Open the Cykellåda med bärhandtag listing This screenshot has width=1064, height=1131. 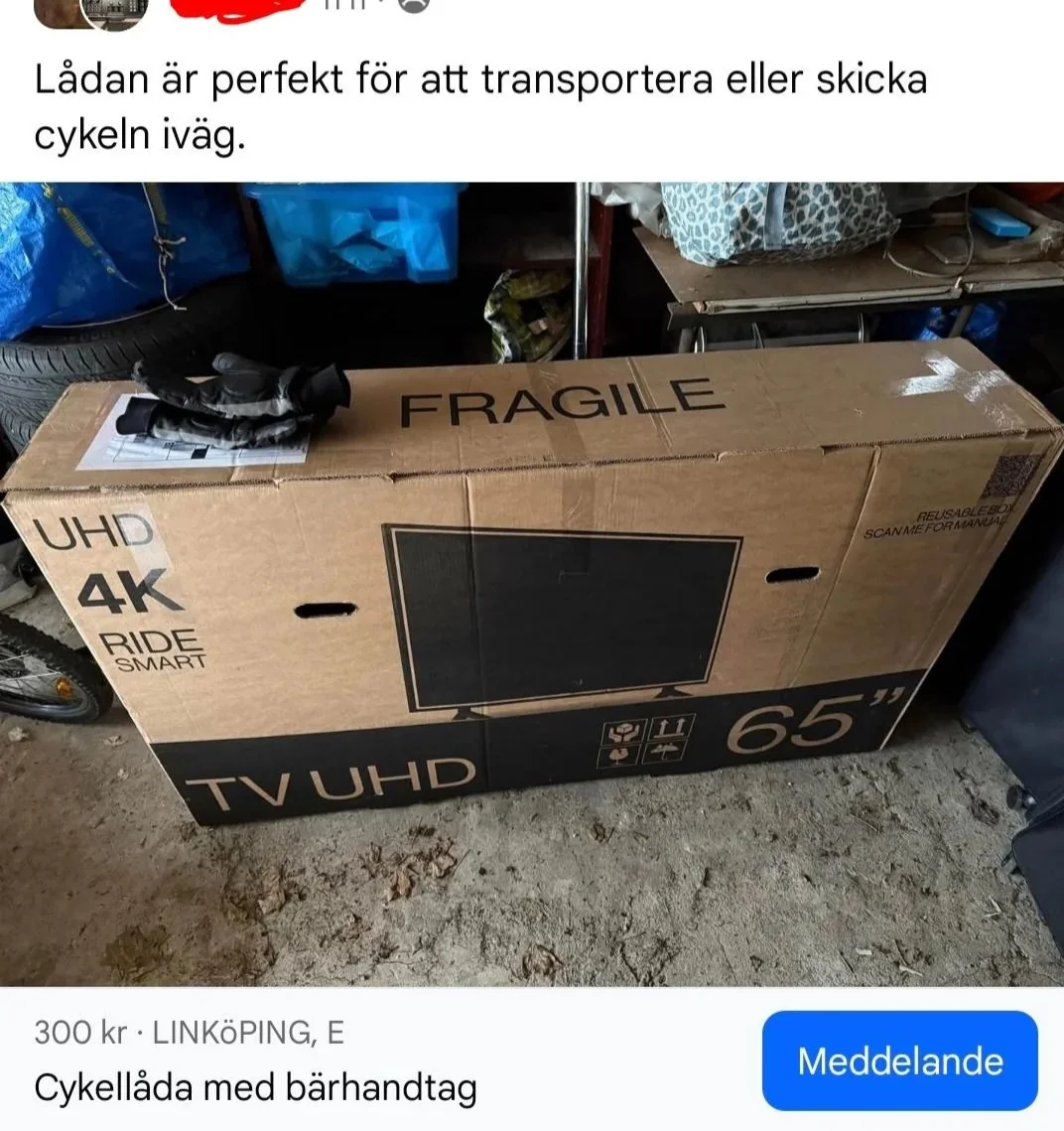pyautogui.click(x=256, y=1087)
